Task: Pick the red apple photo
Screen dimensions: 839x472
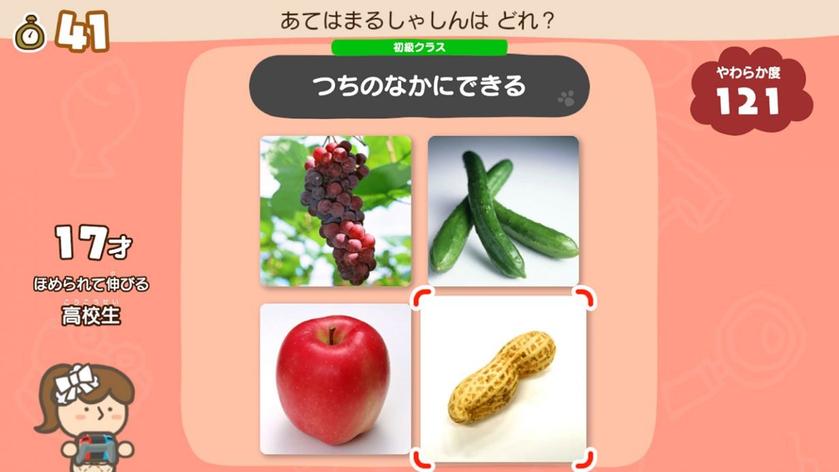Action: (335, 379)
